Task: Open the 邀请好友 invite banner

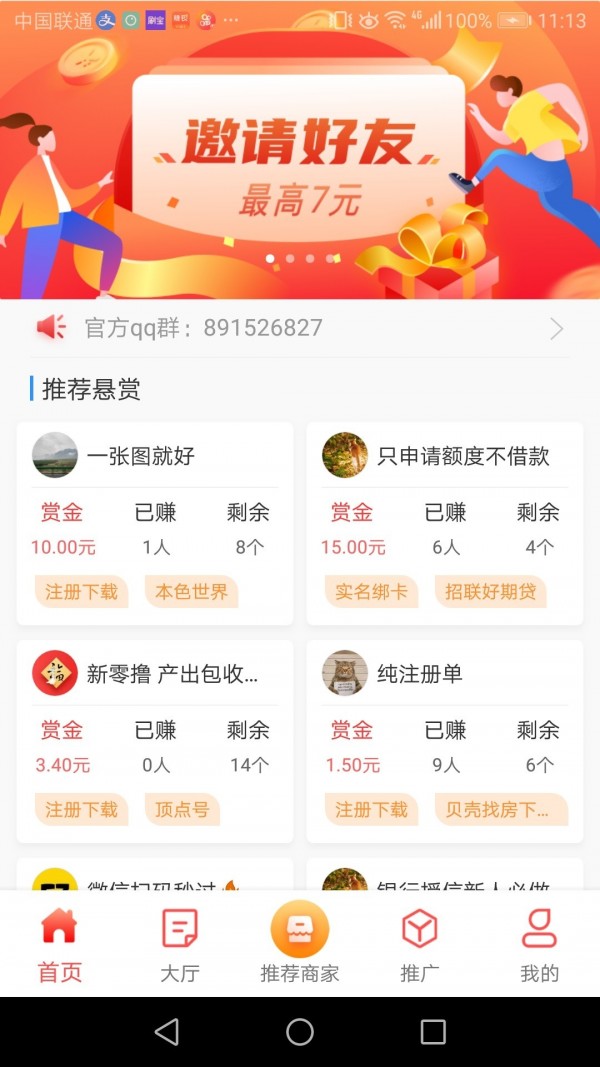Action: (x=300, y=160)
